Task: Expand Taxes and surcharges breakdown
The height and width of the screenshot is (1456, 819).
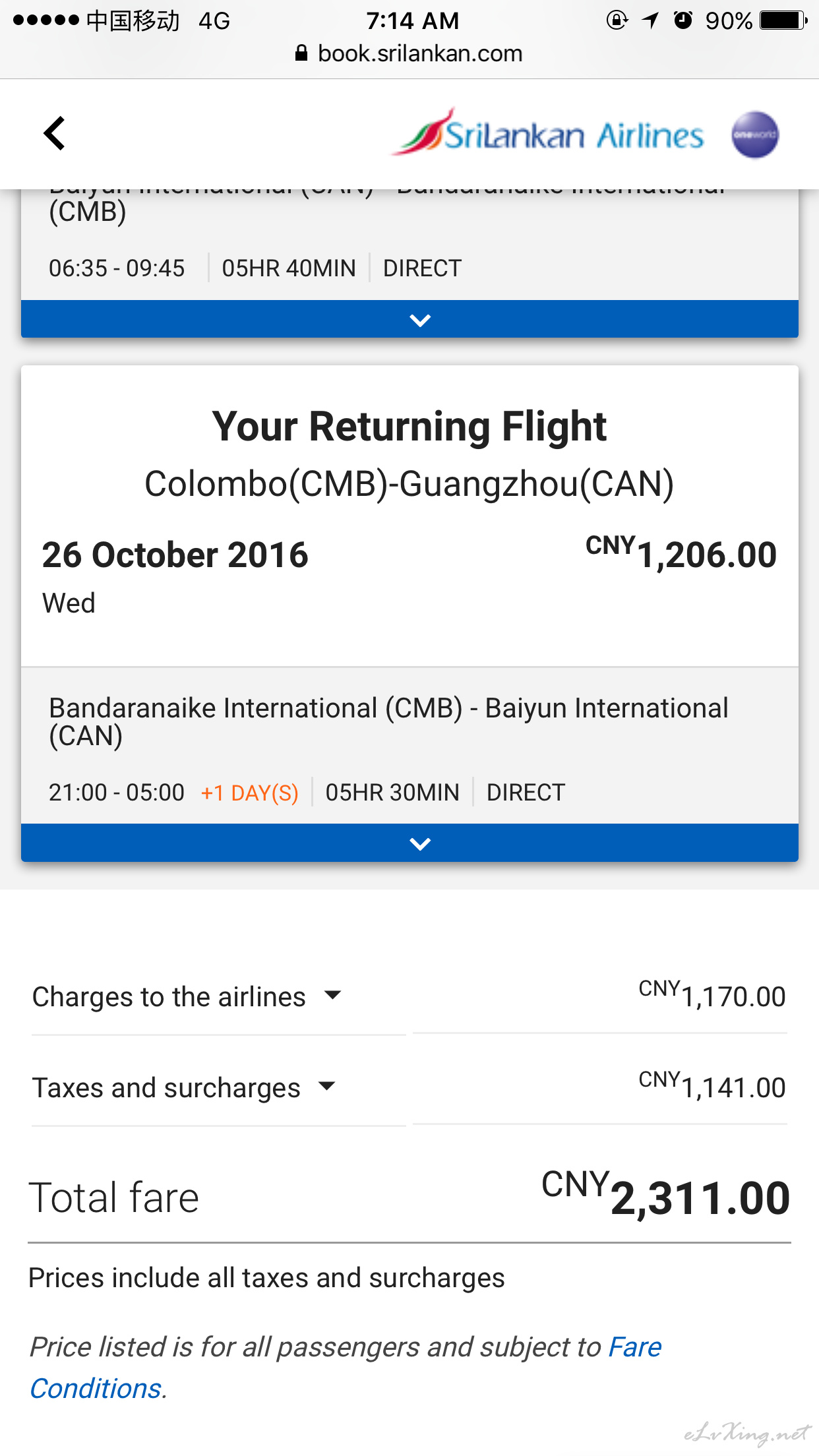Action: tap(185, 1087)
